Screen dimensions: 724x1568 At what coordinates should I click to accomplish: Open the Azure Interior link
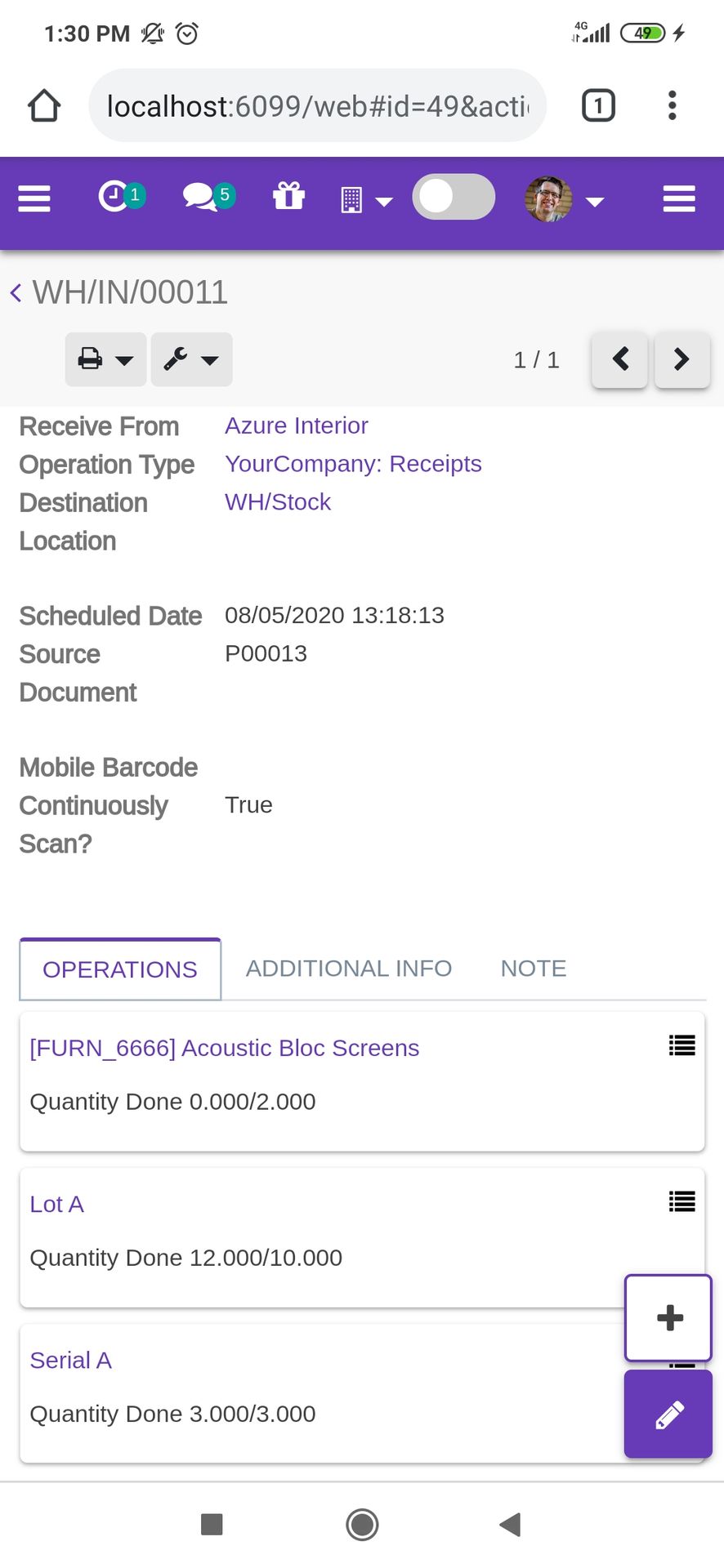pos(296,425)
